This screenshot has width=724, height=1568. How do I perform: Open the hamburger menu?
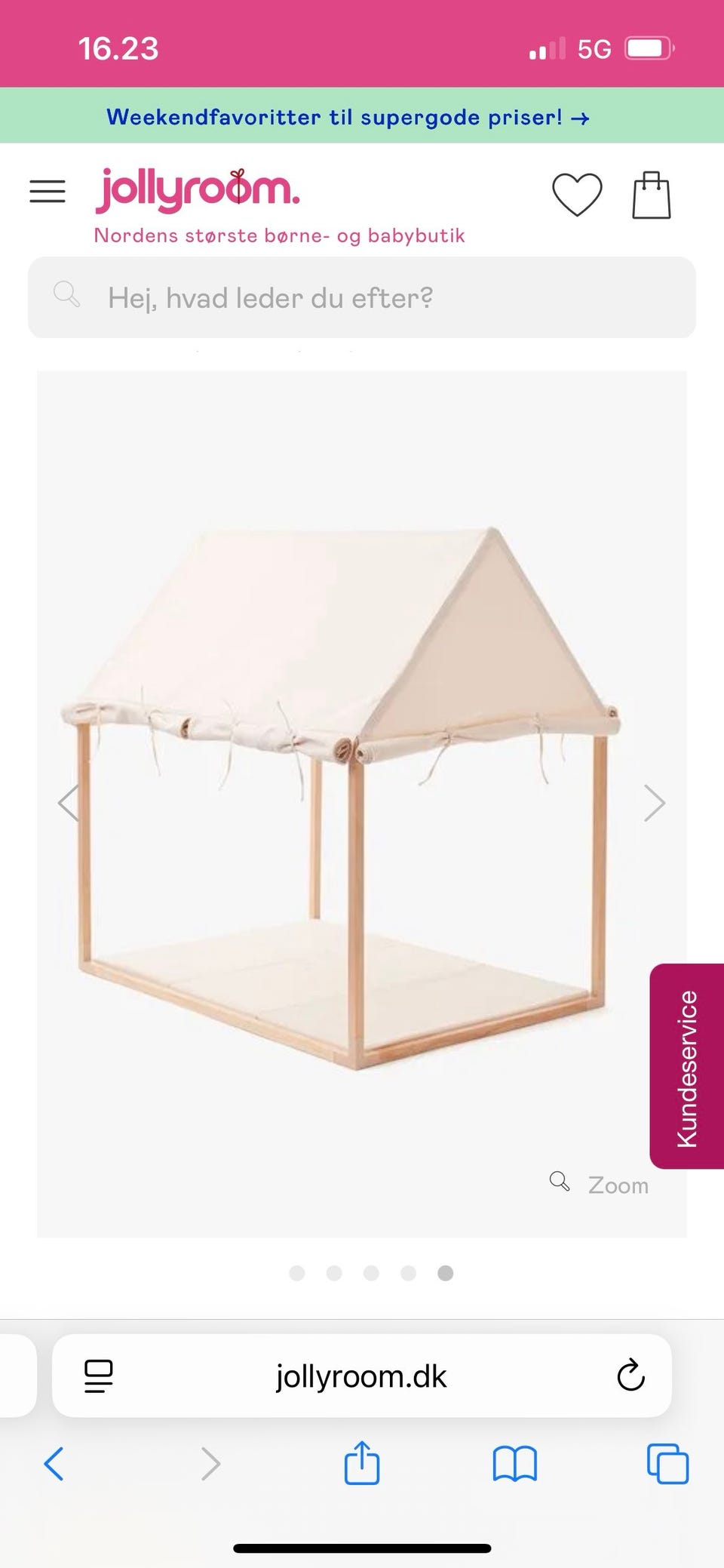click(x=48, y=192)
